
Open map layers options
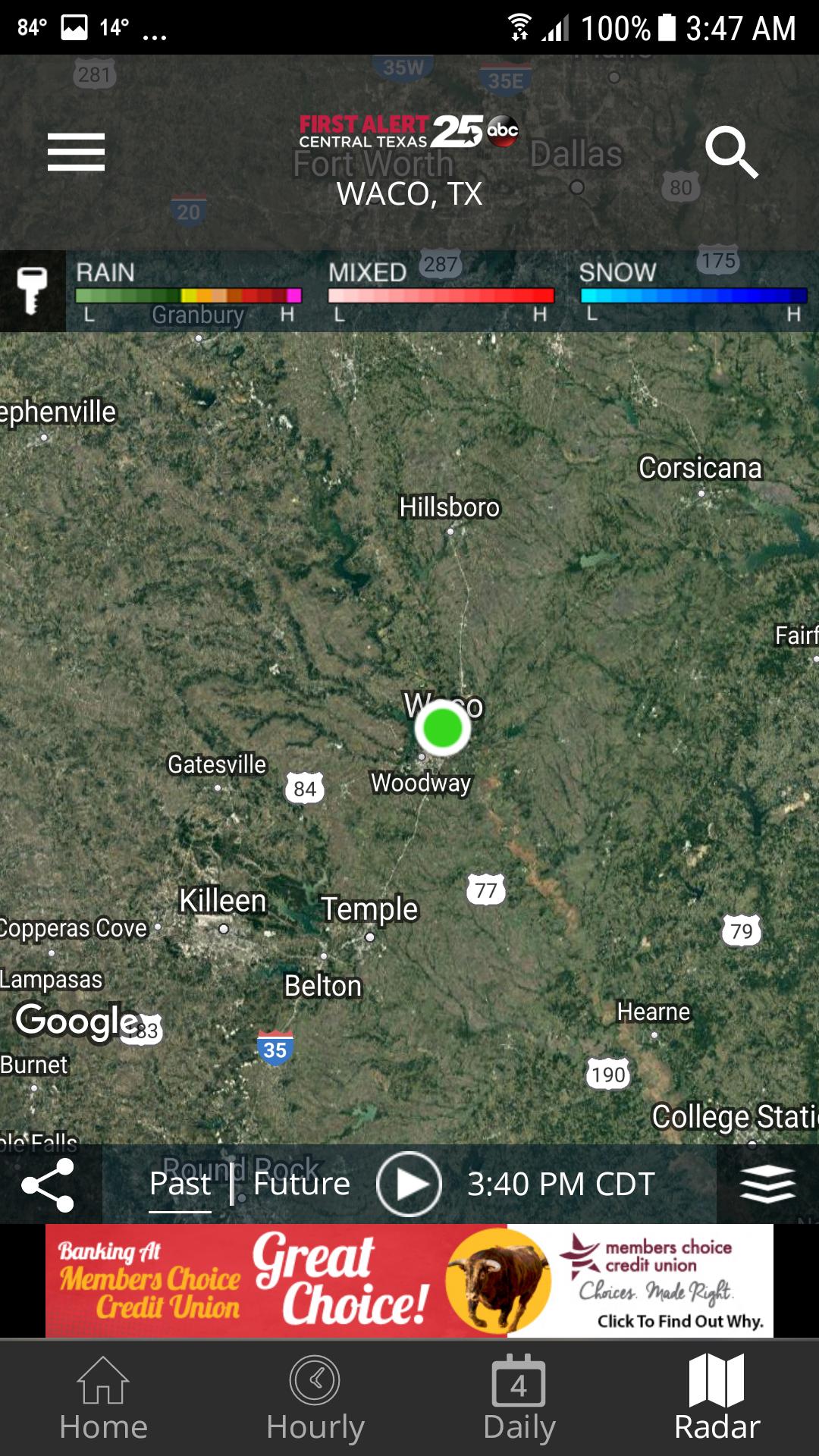[x=767, y=1185]
